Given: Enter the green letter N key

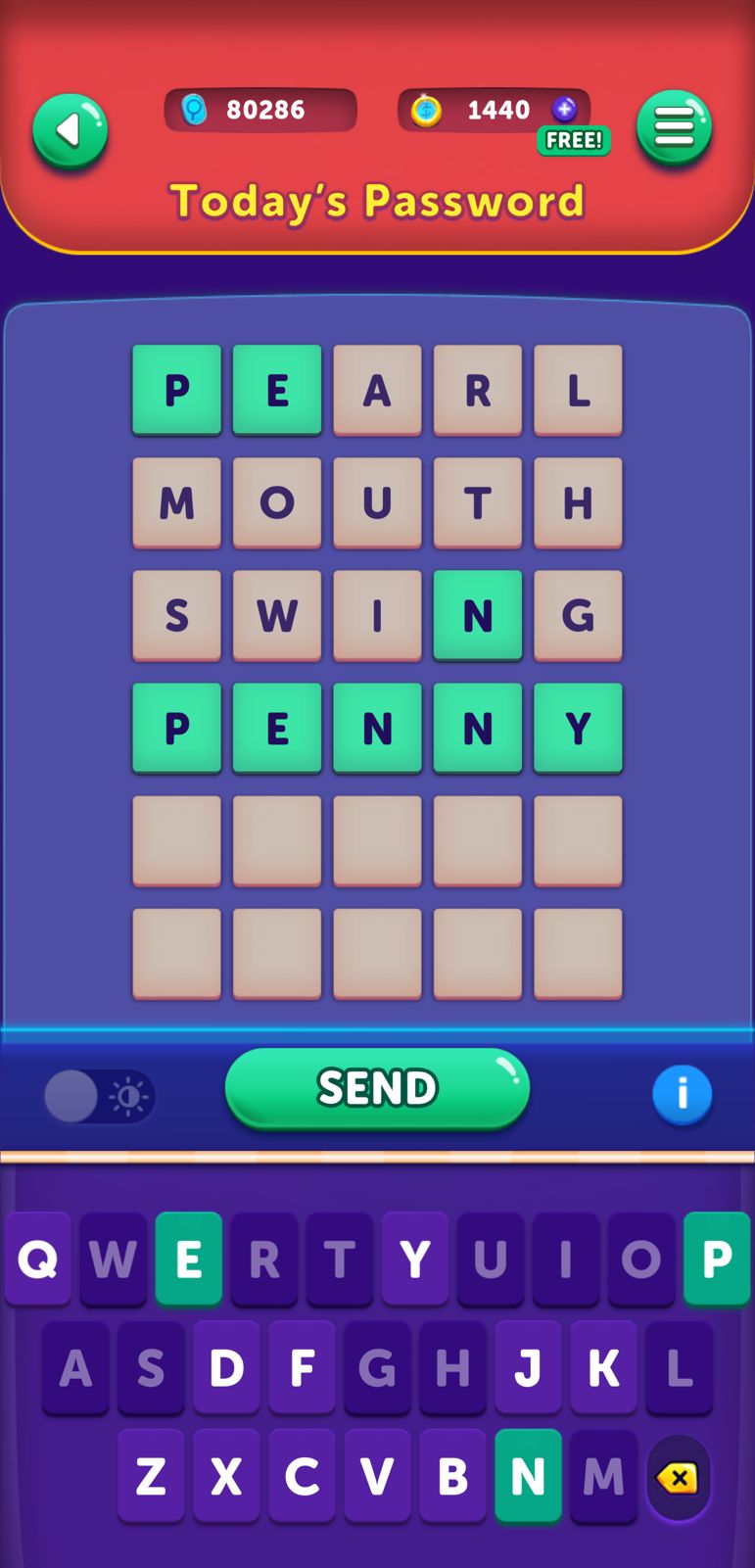Looking at the screenshot, I should [528, 1476].
